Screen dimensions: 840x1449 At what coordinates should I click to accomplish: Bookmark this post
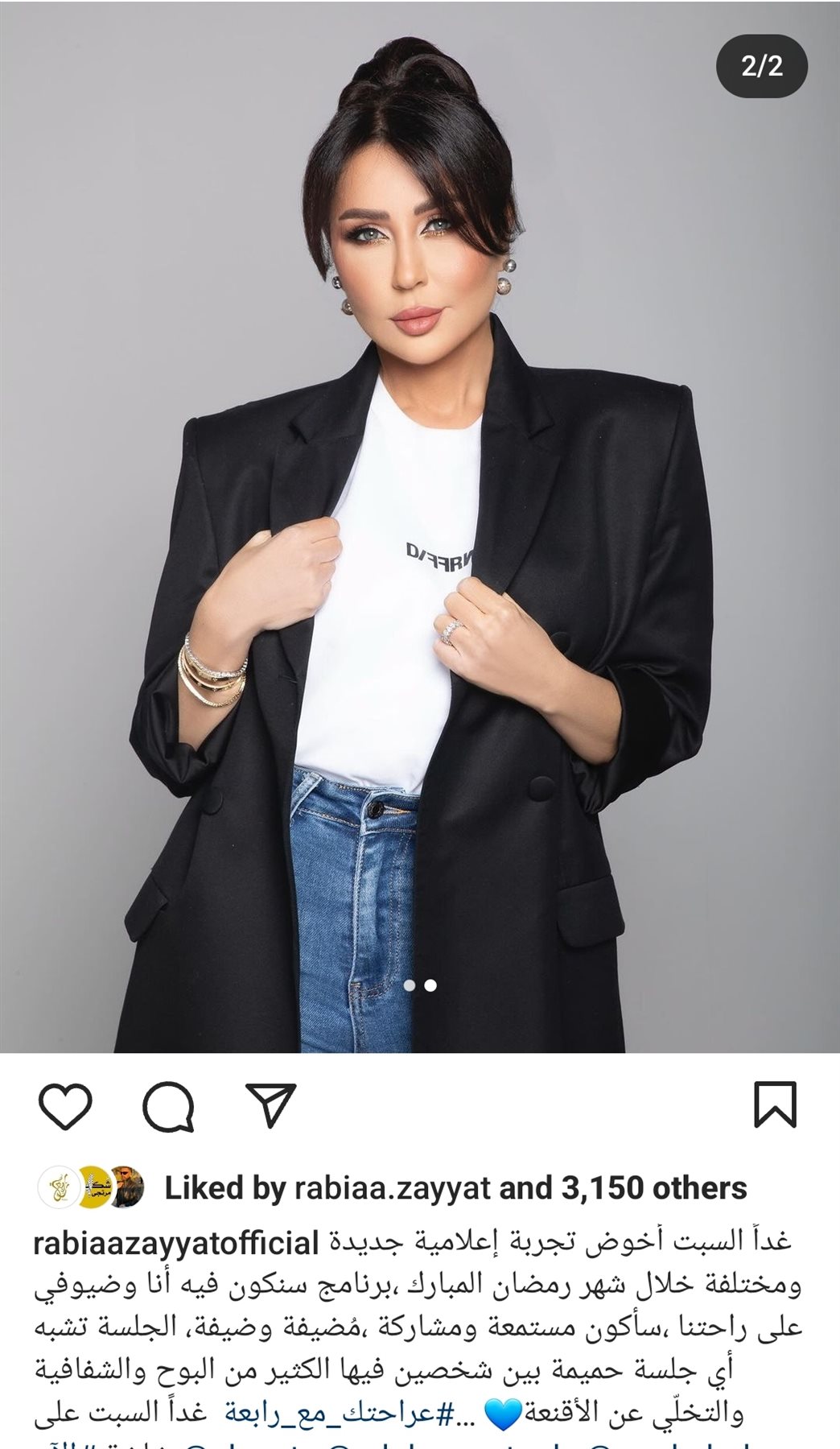pos(775,1104)
